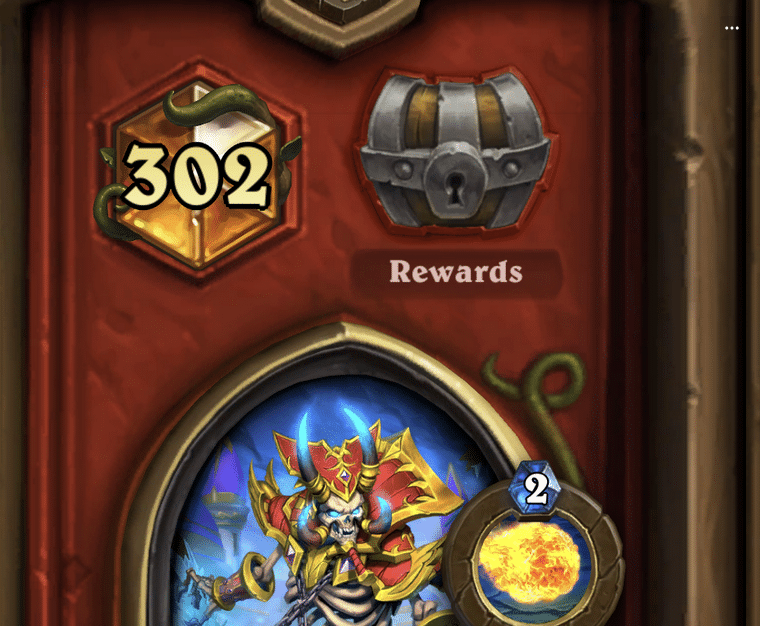Open the Rewards chest

click(x=456, y=155)
